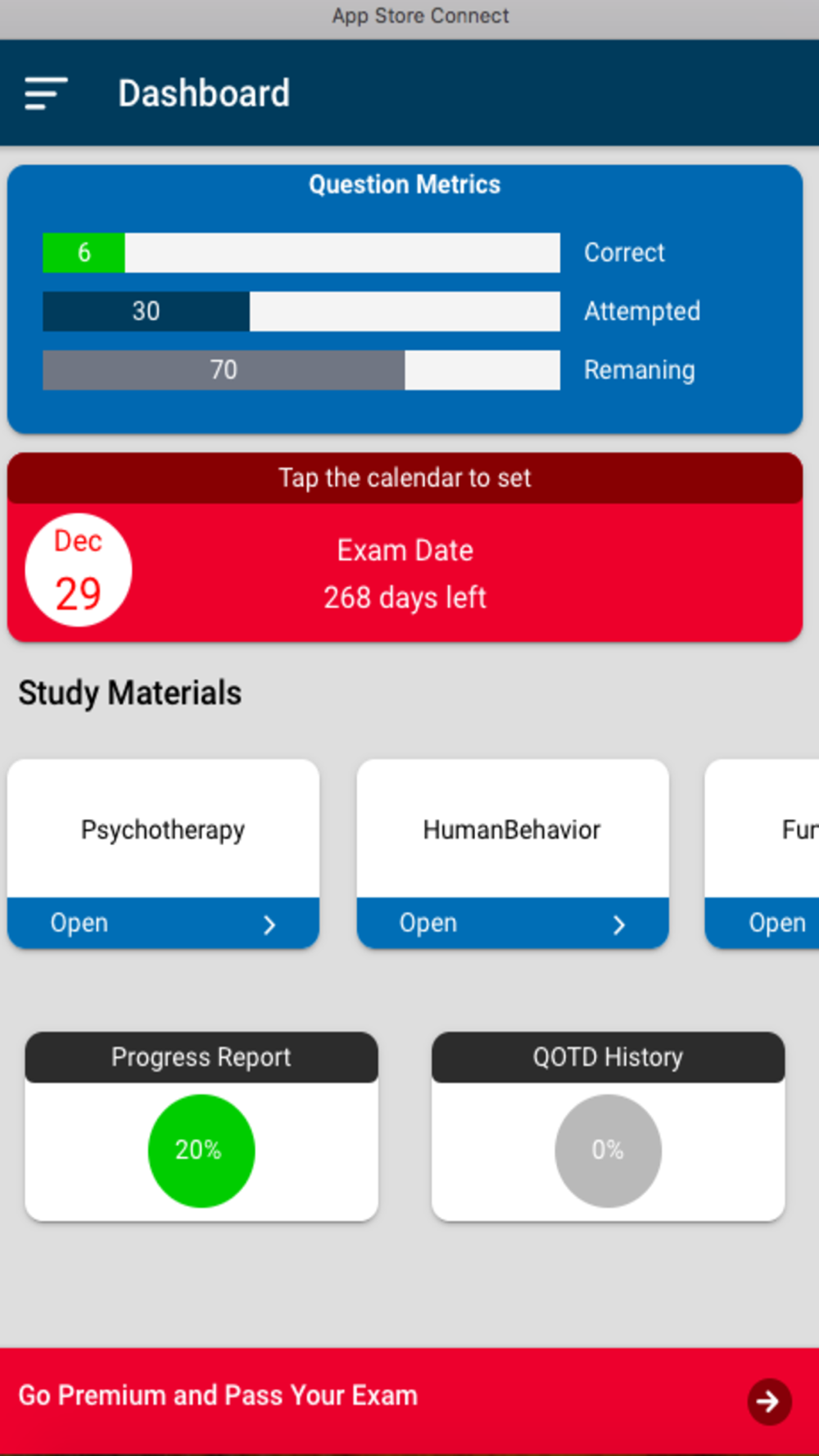Screen dimensions: 819x1456
Task: Open the HumanBehavior study material
Action: [x=512, y=923]
